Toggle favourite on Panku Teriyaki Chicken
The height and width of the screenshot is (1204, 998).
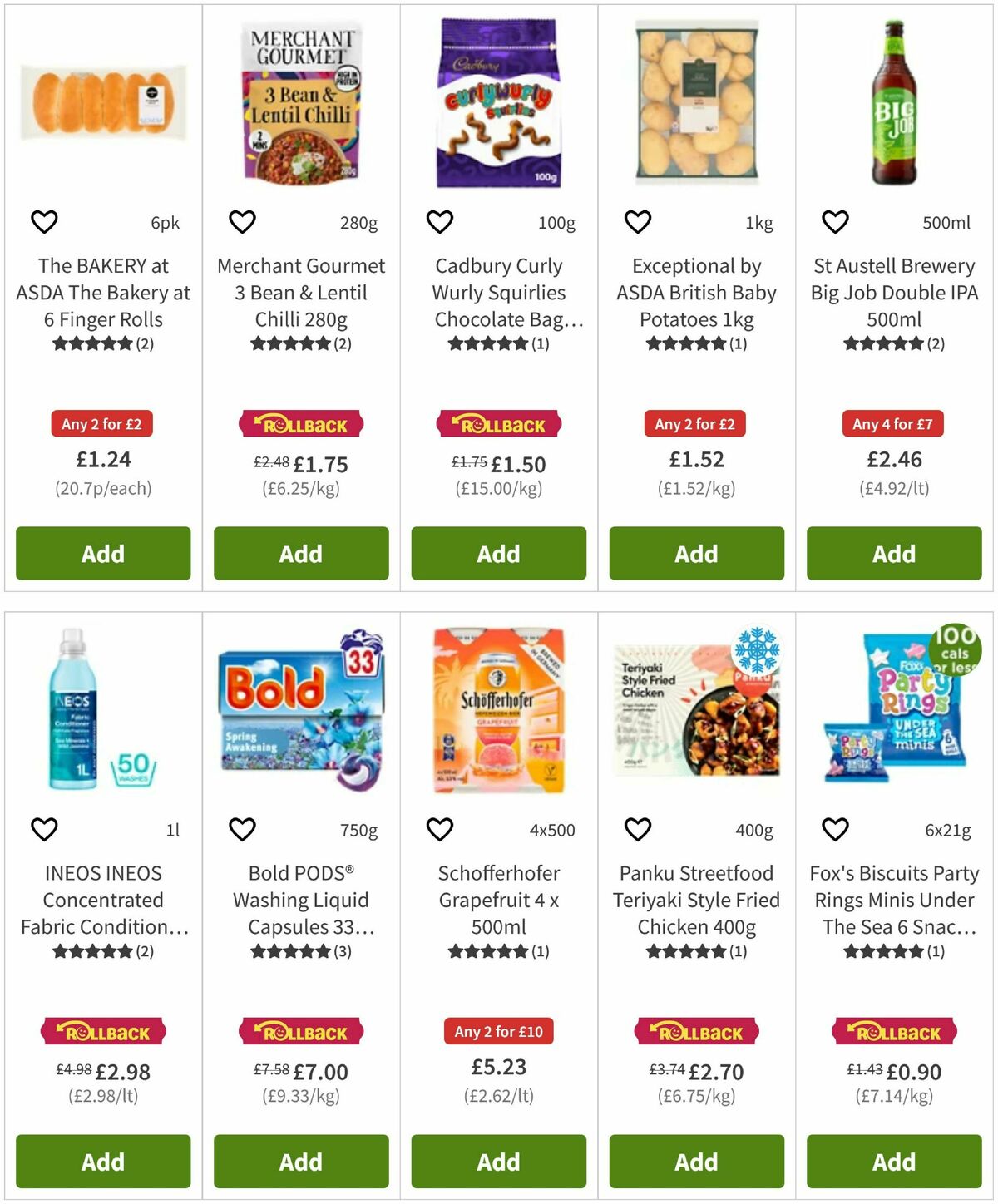636,829
